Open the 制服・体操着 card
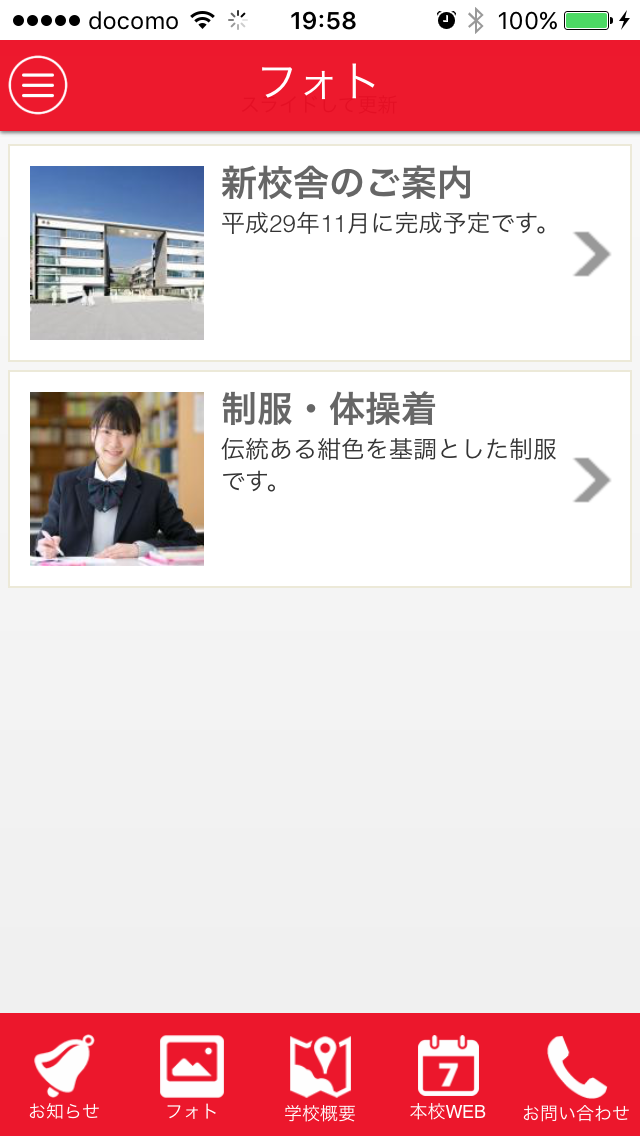 [x=320, y=479]
